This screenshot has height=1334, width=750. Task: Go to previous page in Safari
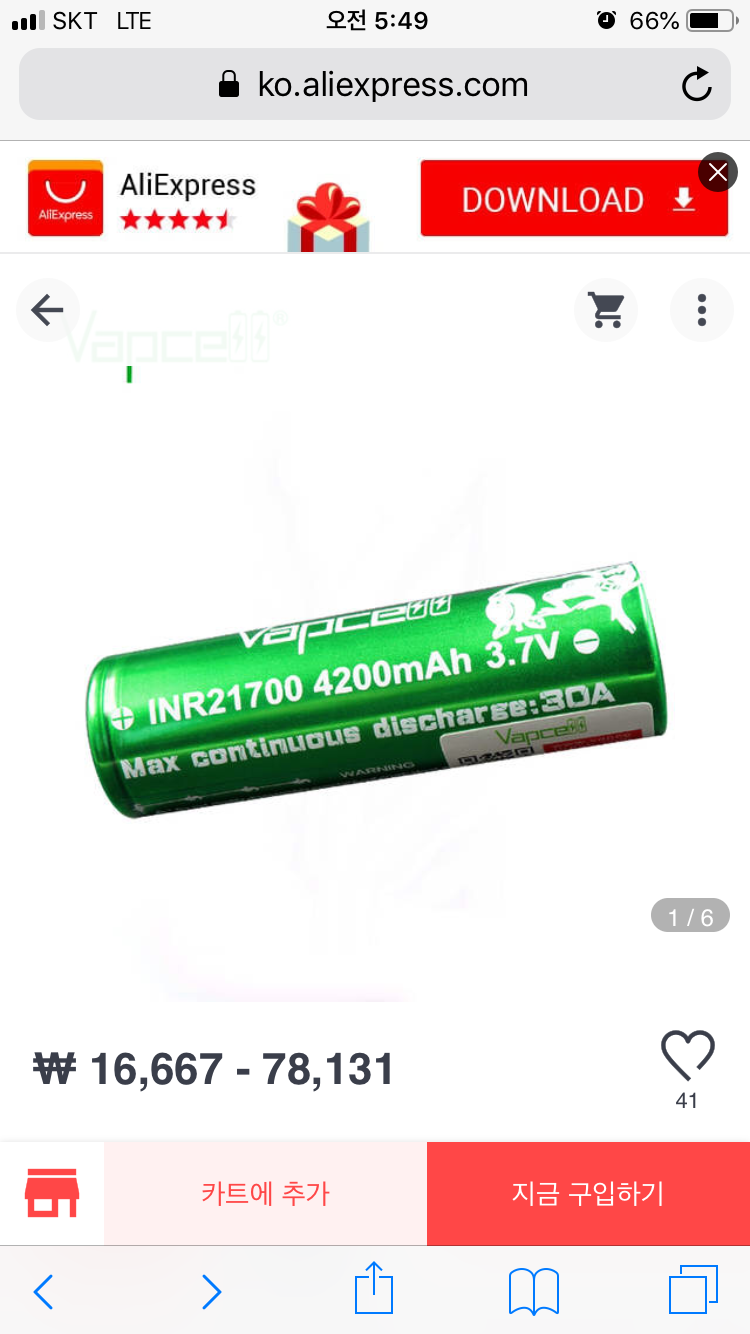(43, 1291)
